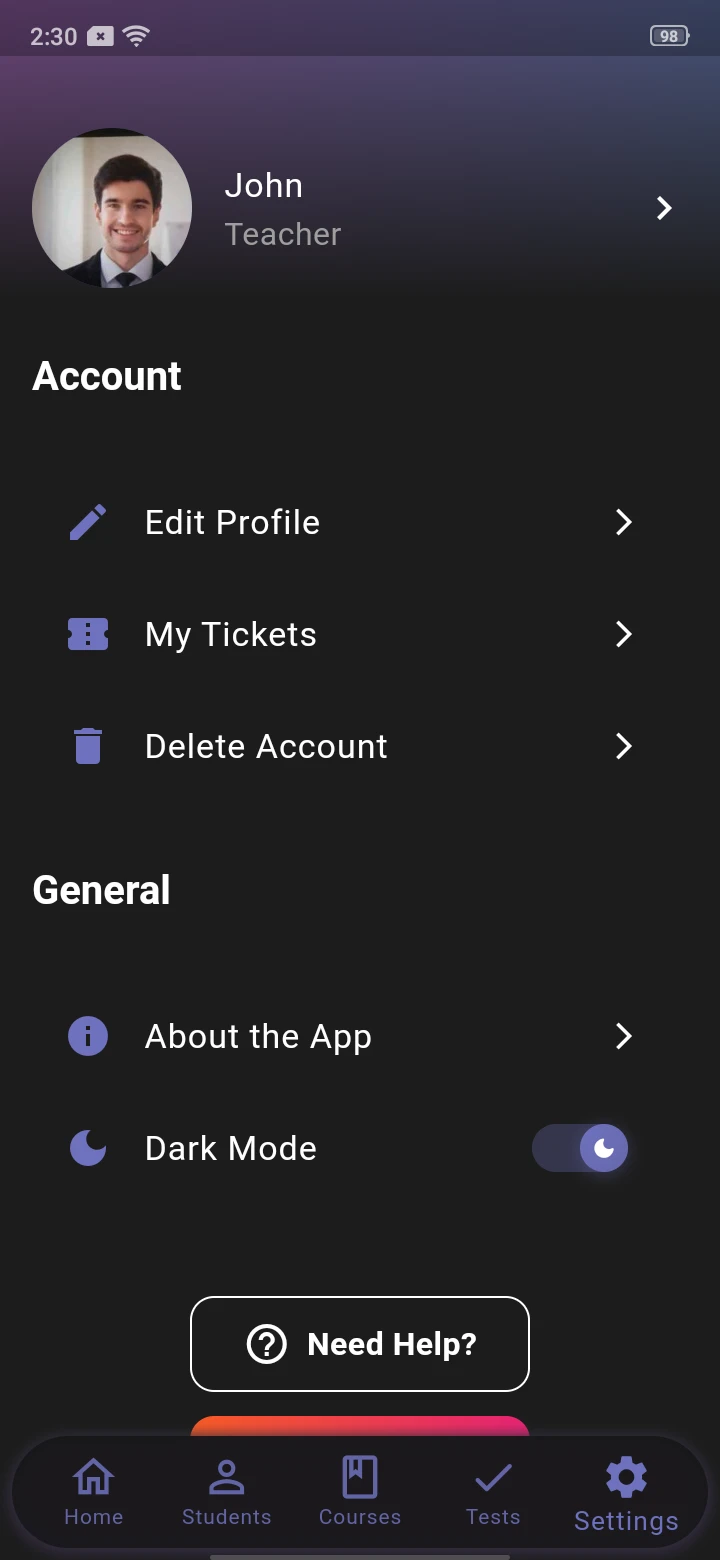Open John's teacher profile row
The image size is (720, 1560).
click(360, 208)
